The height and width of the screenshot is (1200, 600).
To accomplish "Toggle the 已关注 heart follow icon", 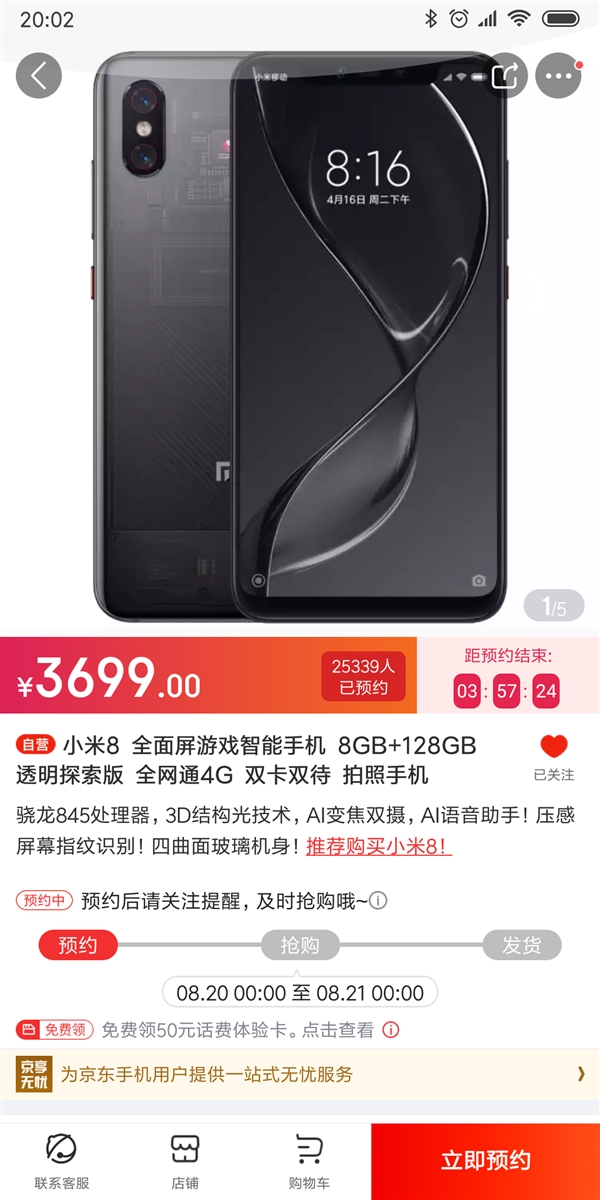I will (x=553, y=747).
